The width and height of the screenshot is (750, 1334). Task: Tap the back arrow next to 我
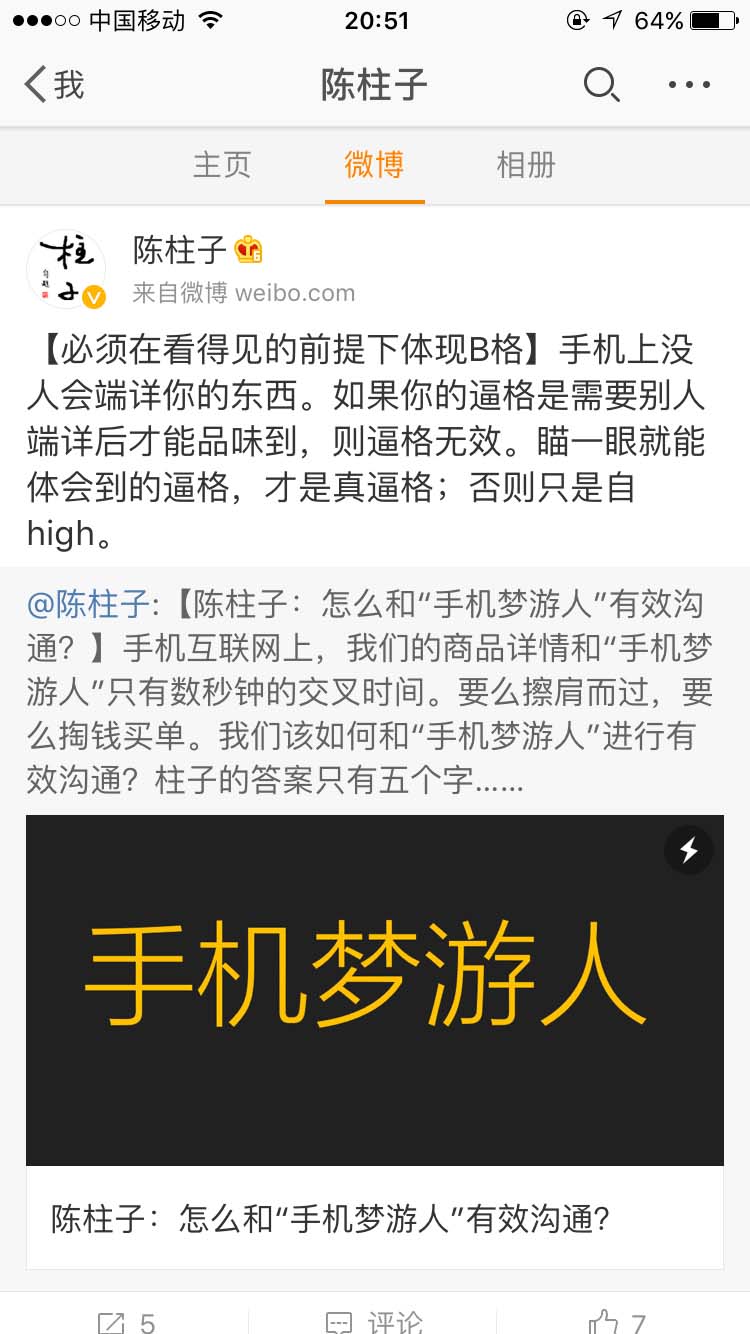pyautogui.click(x=33, y=85)
